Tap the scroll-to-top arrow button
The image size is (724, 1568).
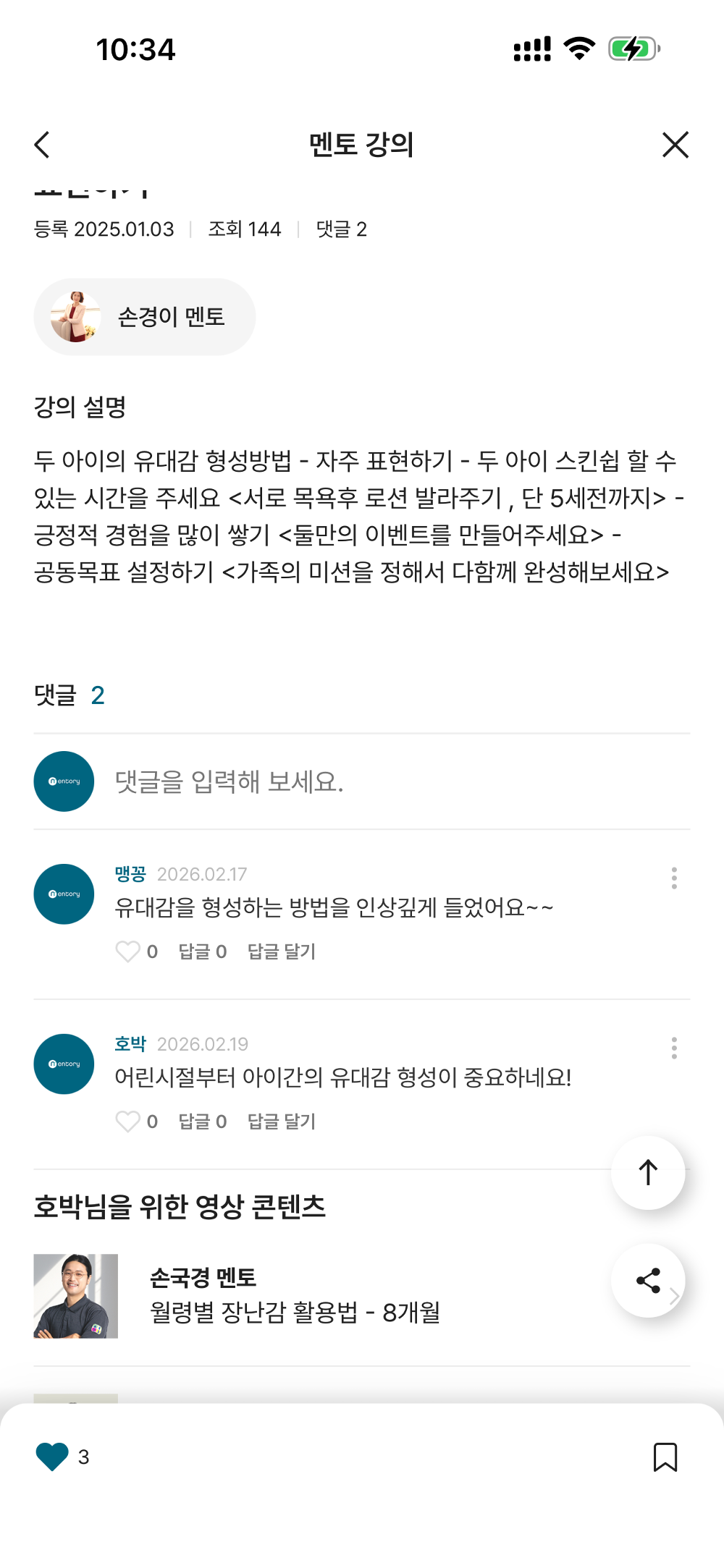[647, 1173]
